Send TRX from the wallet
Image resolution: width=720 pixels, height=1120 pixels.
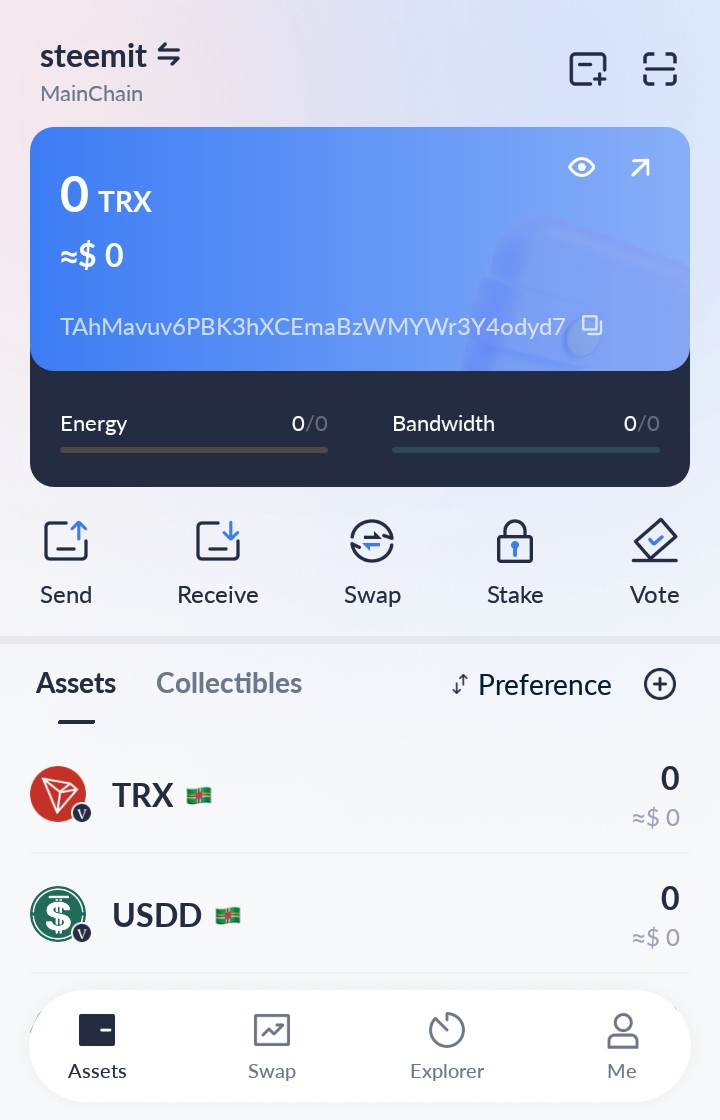[x=66, y=563]
